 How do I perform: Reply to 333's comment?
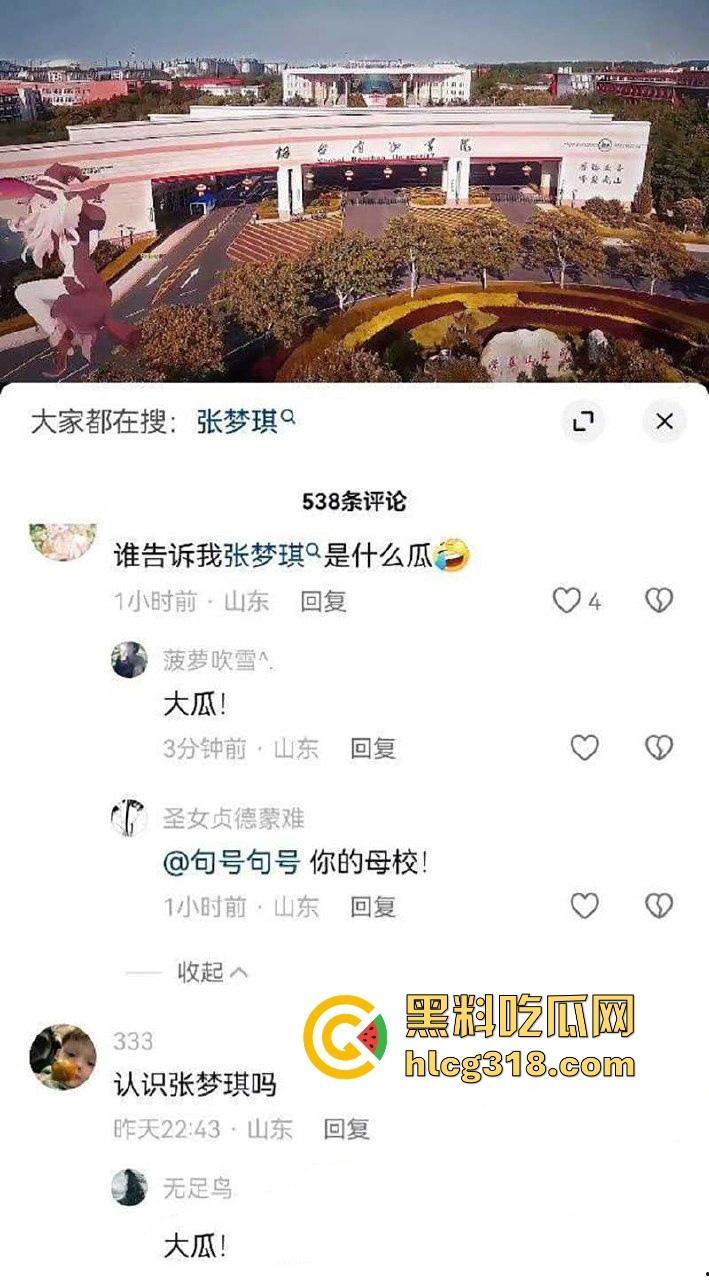point(346,1129)
